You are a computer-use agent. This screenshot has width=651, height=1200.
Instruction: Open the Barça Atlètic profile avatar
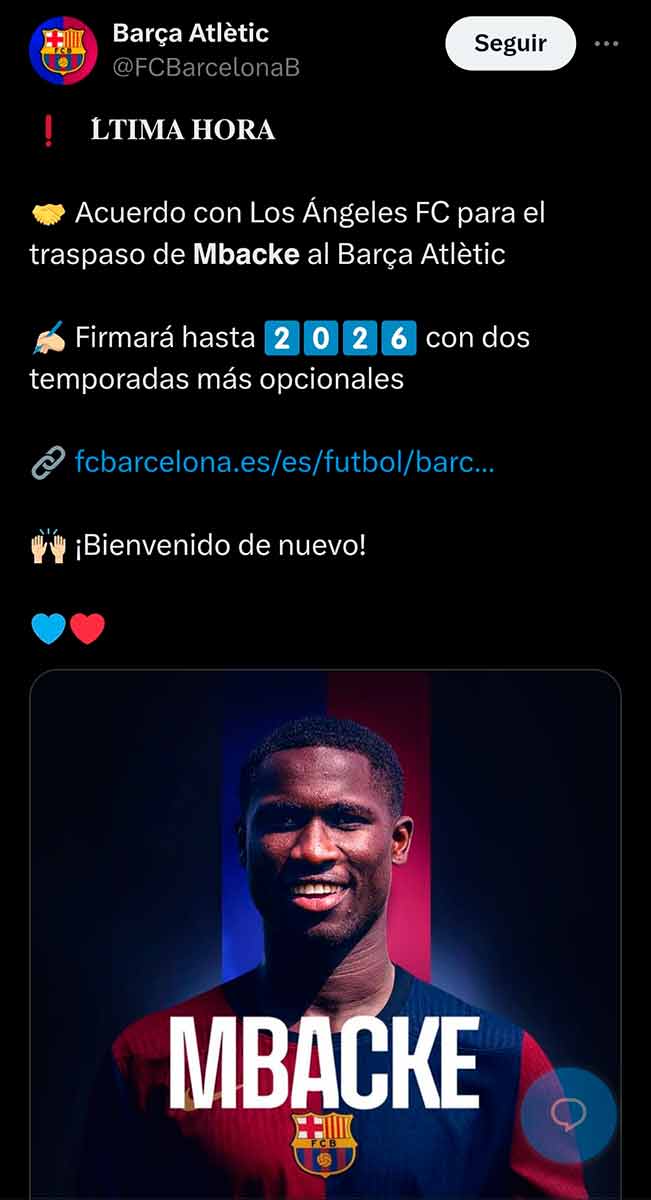tap(63, 50)
